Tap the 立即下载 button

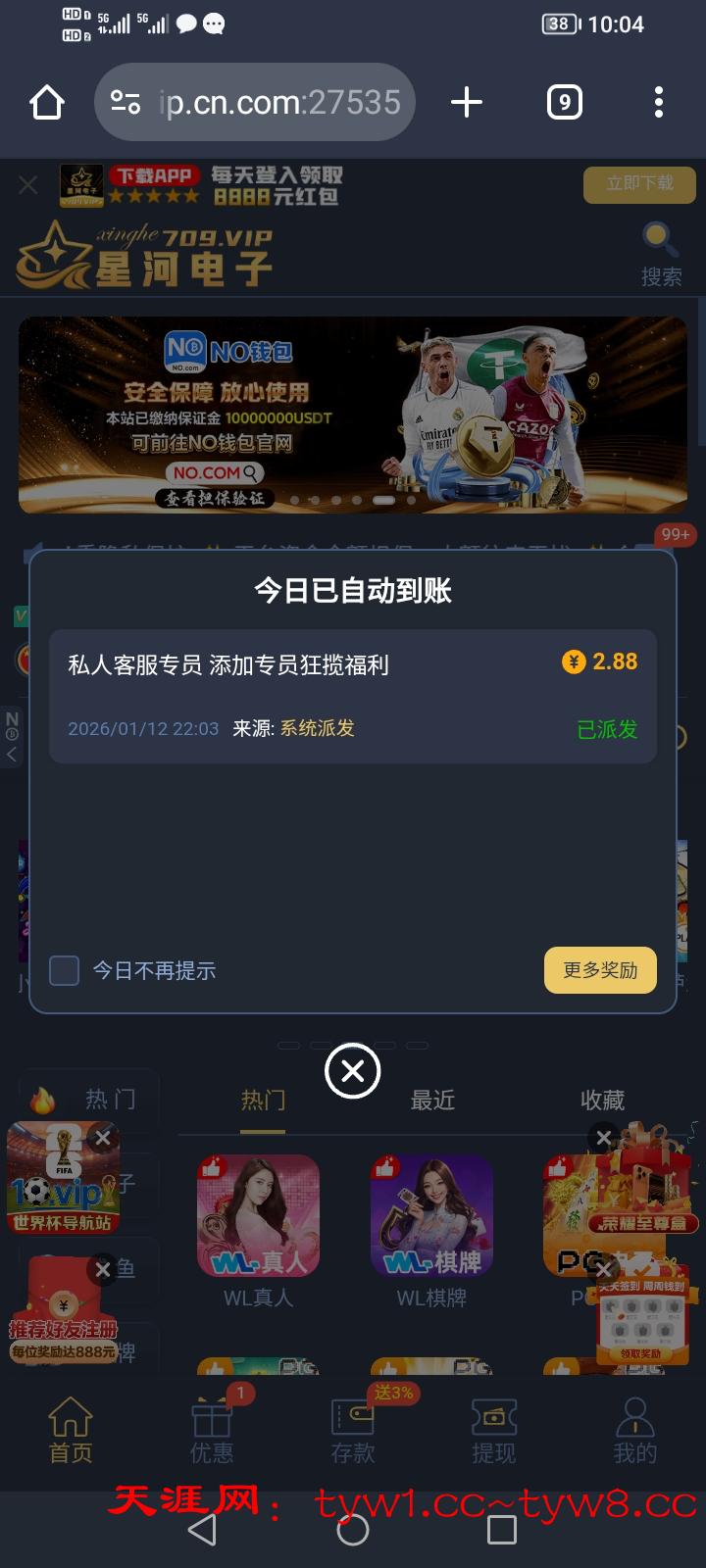(x=639, y=183)
